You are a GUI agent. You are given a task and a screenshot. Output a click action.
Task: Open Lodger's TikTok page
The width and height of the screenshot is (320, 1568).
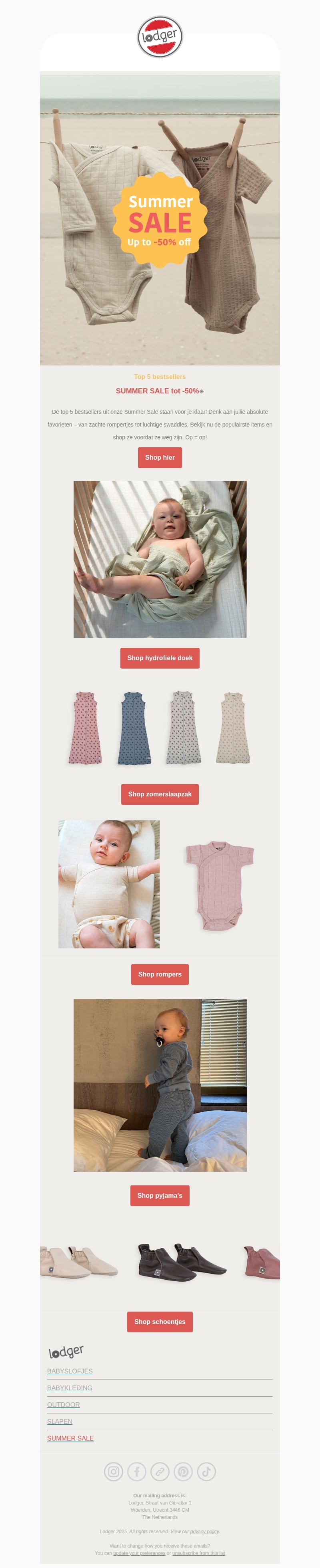pos(206,1472)
